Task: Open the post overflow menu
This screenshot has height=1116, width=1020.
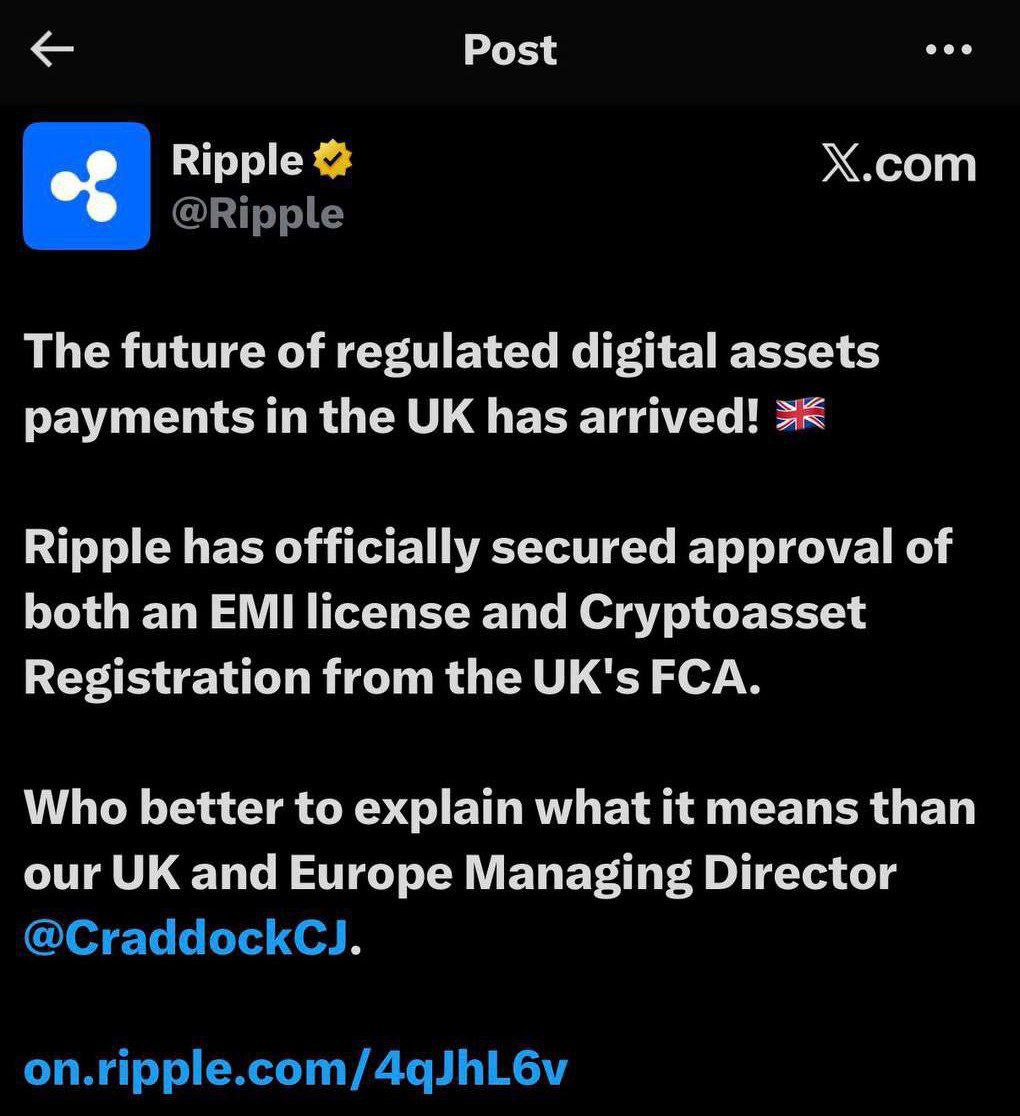Action: 949,50
